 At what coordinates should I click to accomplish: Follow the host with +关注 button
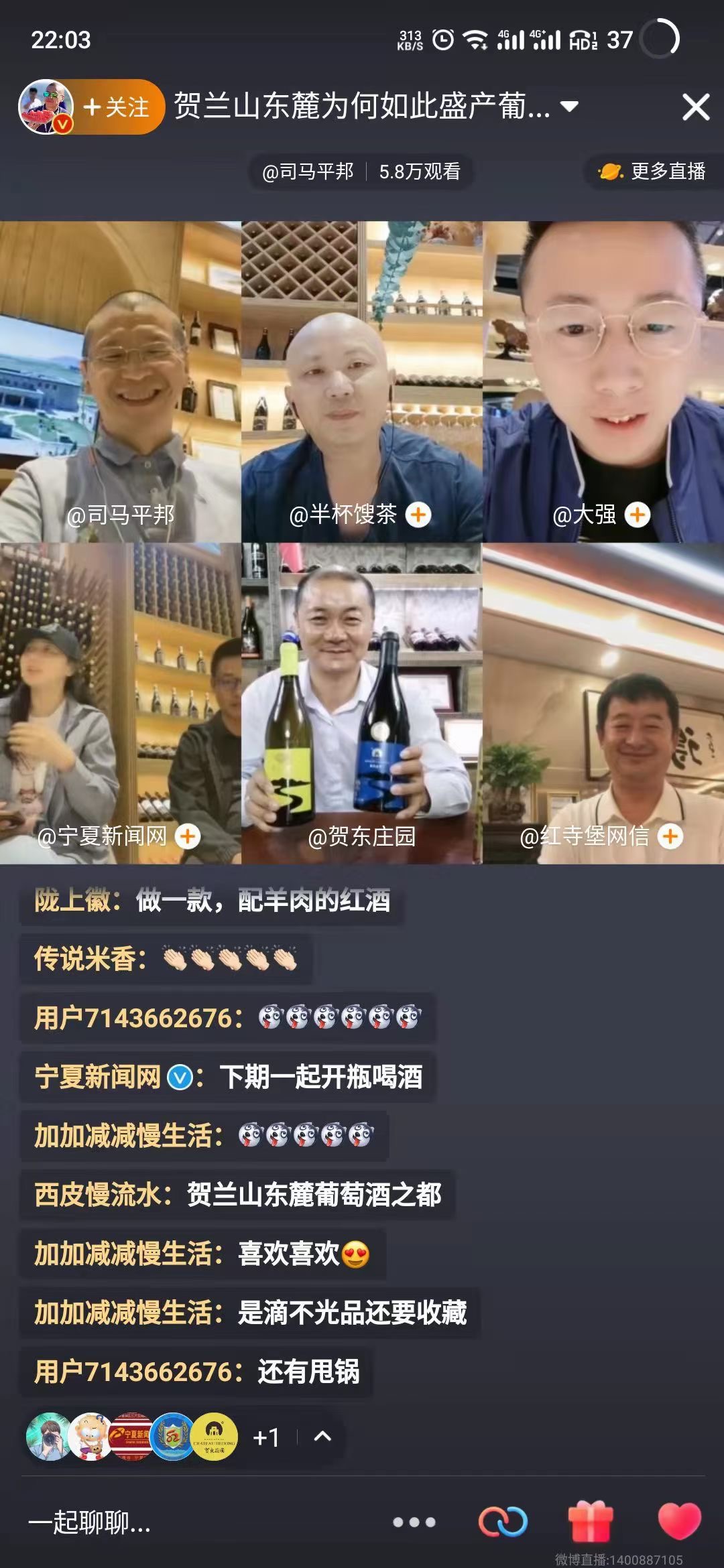tap(117, 107)
